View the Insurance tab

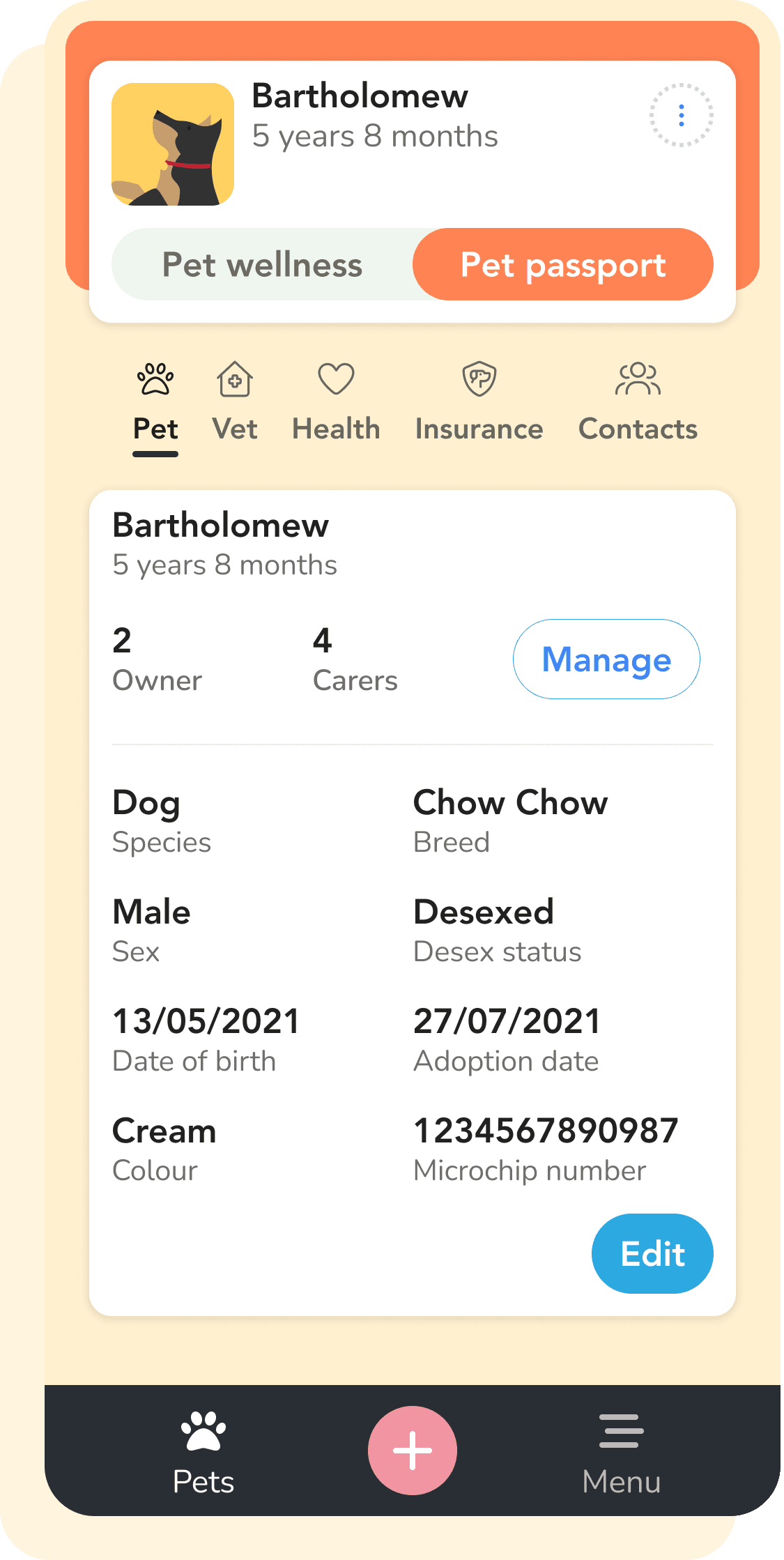(479, 402)
